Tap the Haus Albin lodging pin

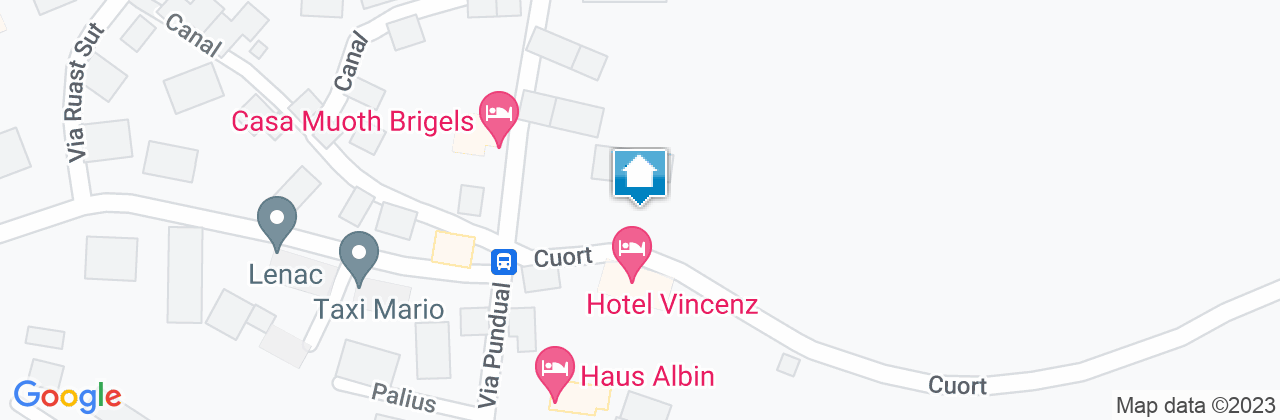(x=555, y=369)
